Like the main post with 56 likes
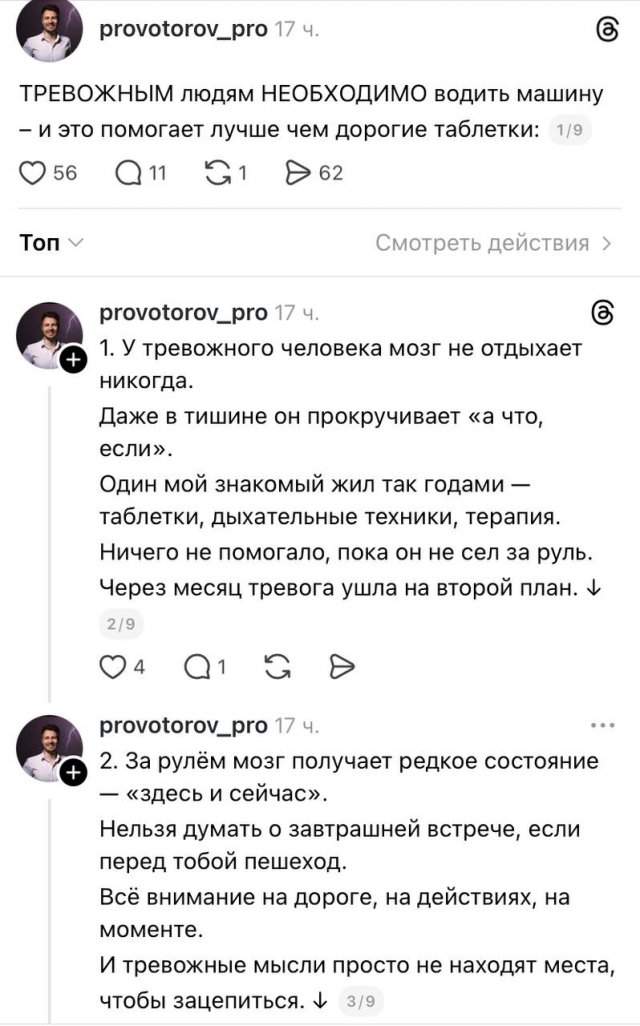This screenshot has height=1026, width=640. click(x=36, y=173)
